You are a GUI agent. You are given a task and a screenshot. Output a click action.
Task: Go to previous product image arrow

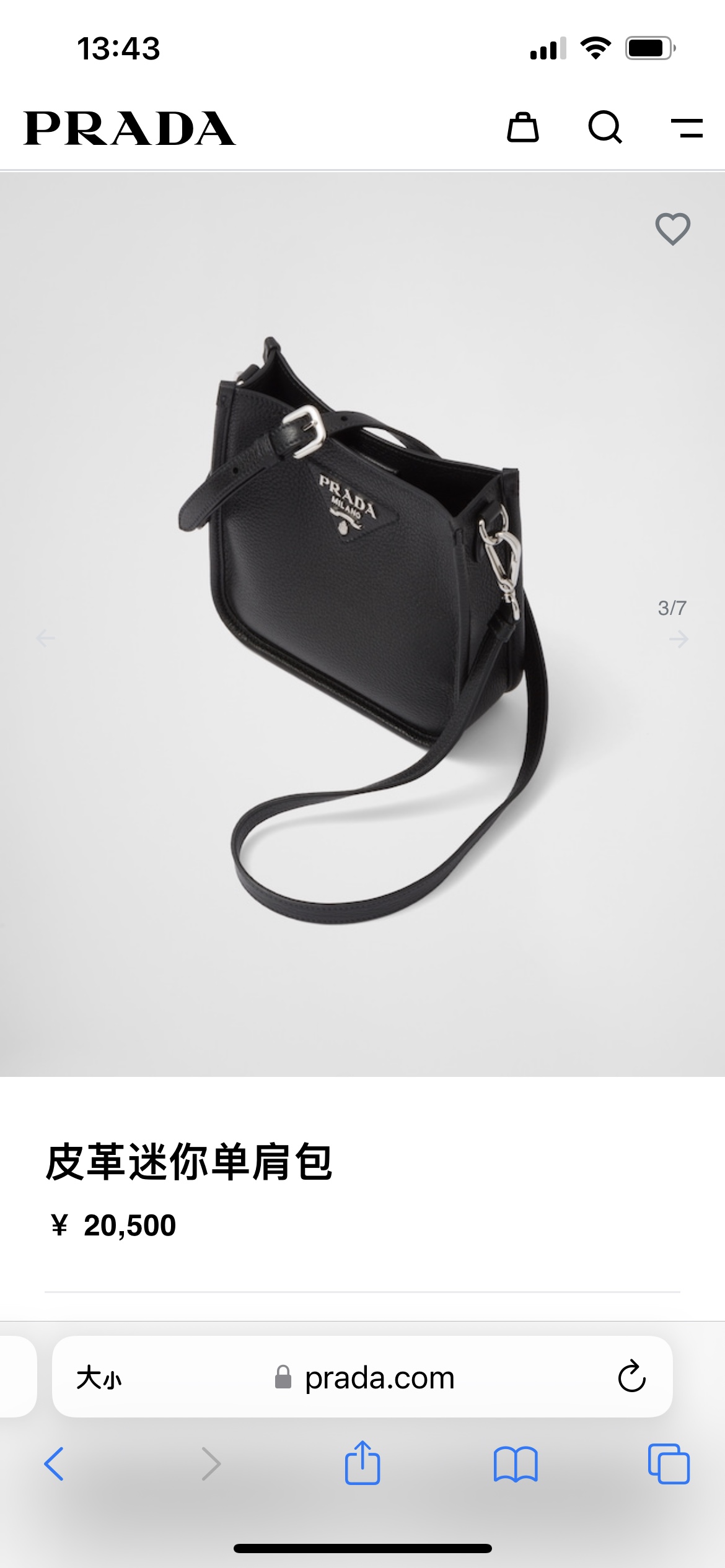(46, 638)
